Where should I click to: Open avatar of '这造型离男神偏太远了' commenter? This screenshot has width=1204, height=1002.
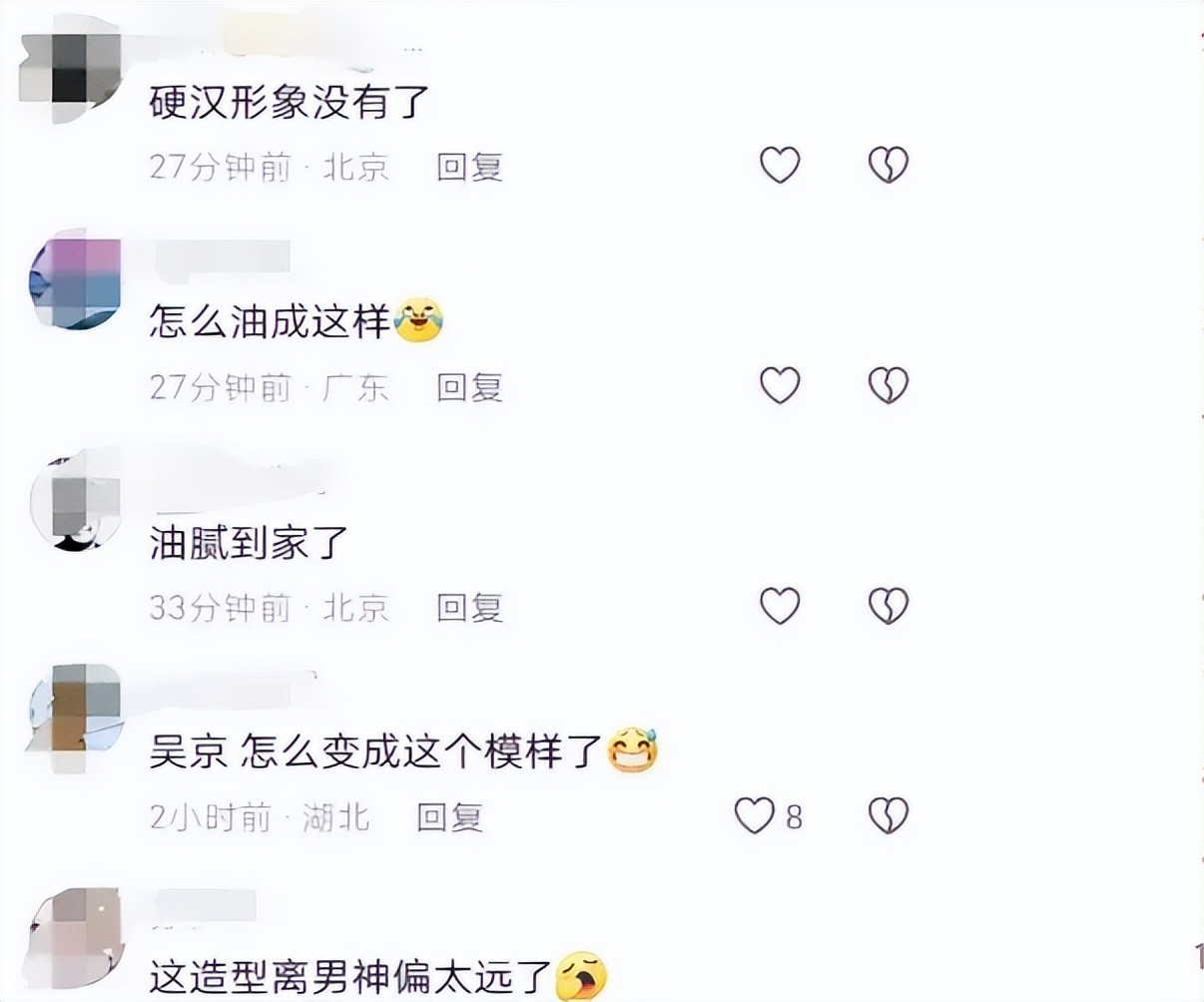click(x=76, y=936)
